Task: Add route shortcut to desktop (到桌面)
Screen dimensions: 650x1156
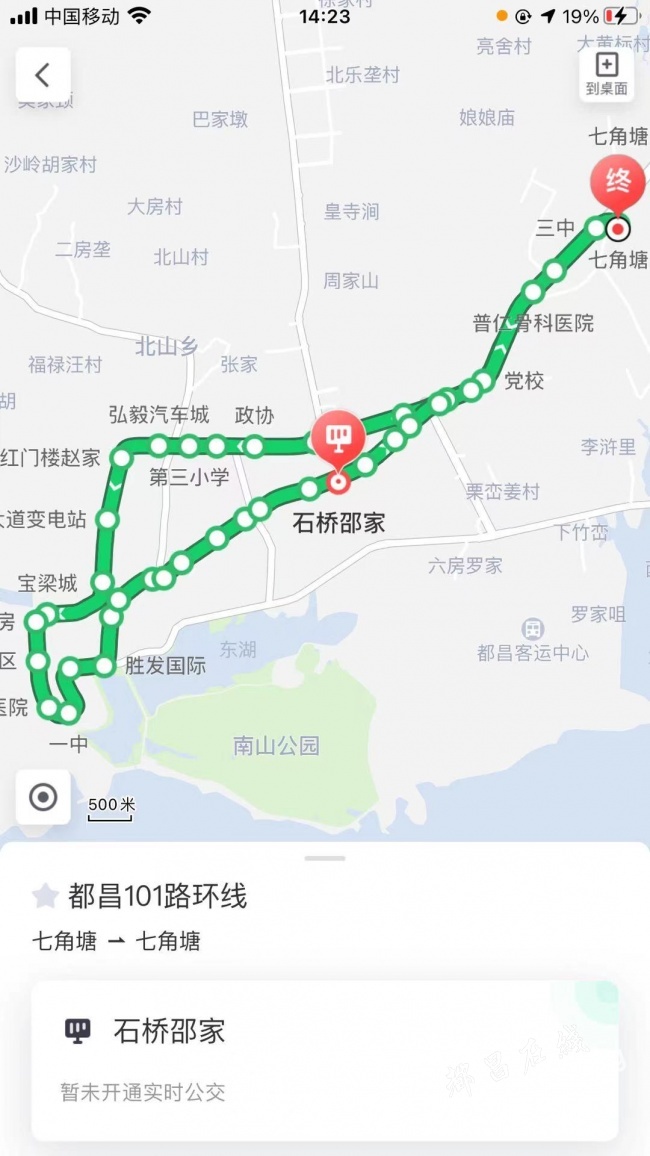Action: (x=606, y=74)
